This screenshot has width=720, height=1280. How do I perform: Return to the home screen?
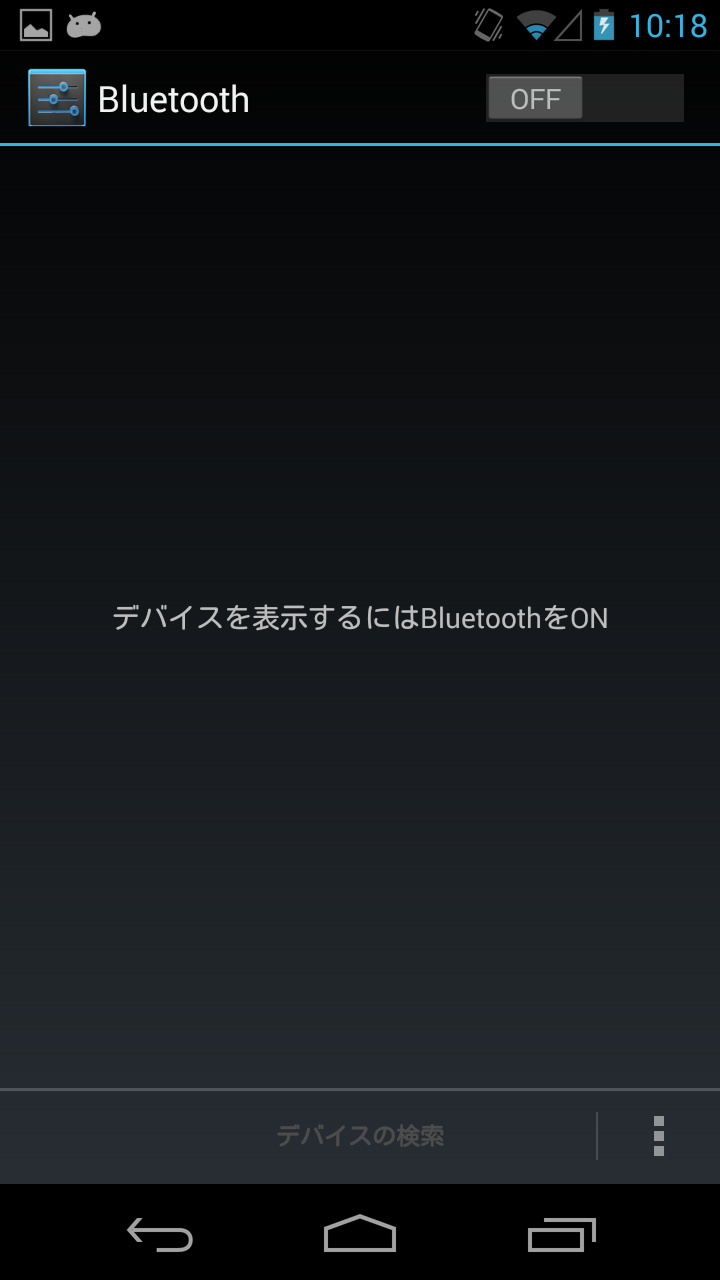point(360,1234)
